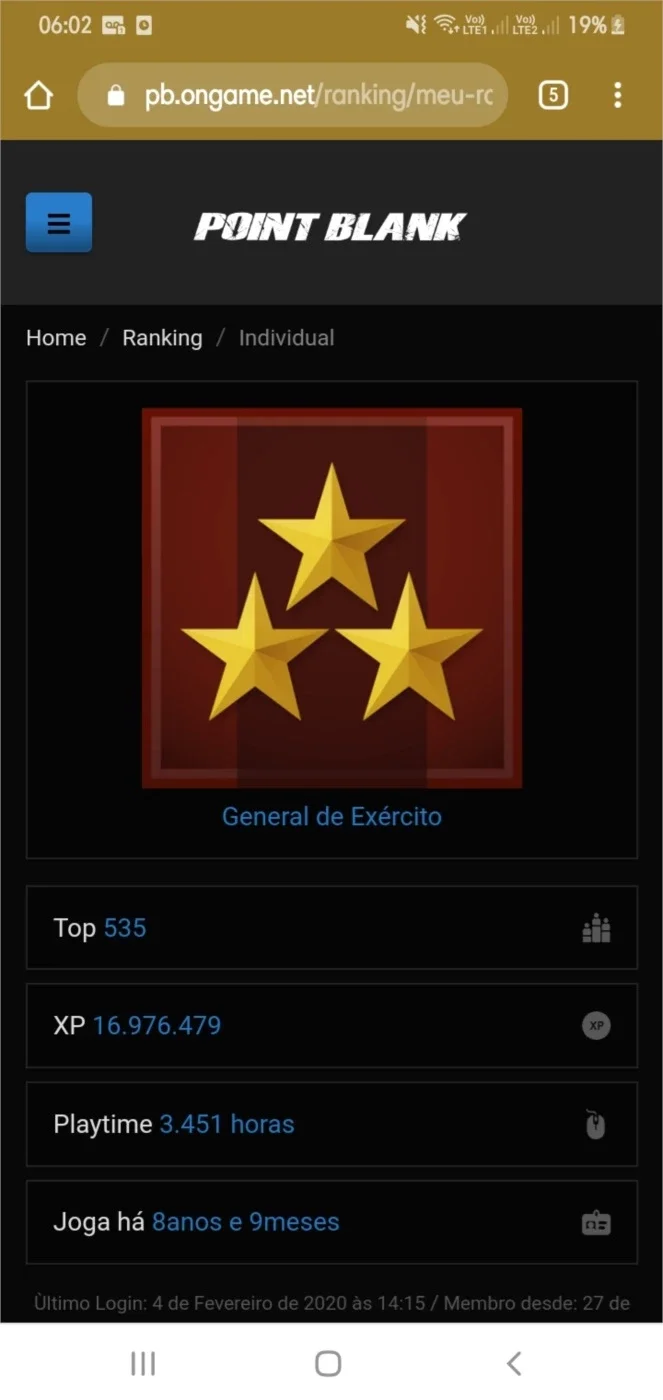Tap the Point Blank site logo
Screen dimensions: 663x1400
(x=330, y=227)
